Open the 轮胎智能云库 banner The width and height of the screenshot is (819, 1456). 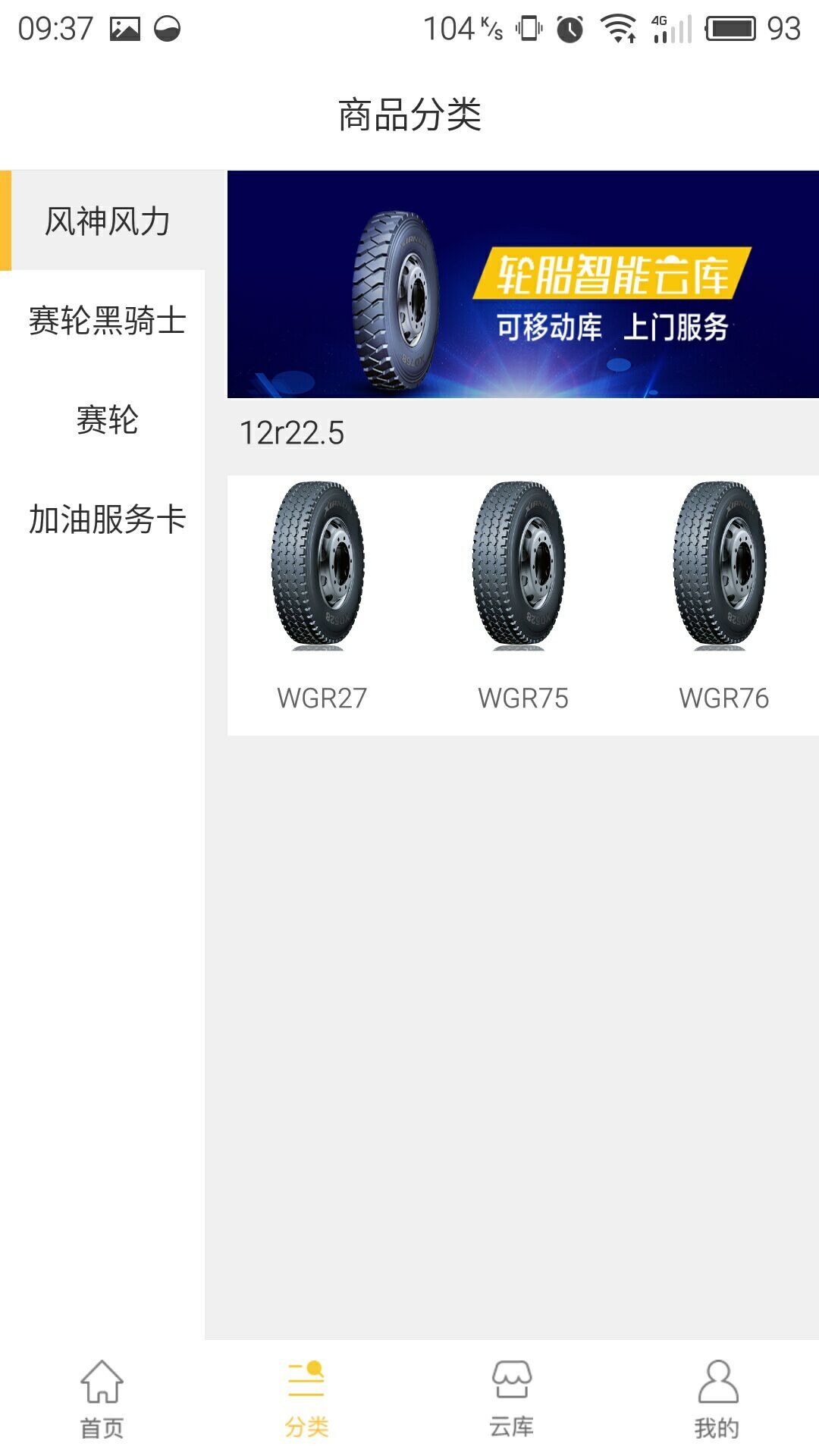click(x=522, y=284)
